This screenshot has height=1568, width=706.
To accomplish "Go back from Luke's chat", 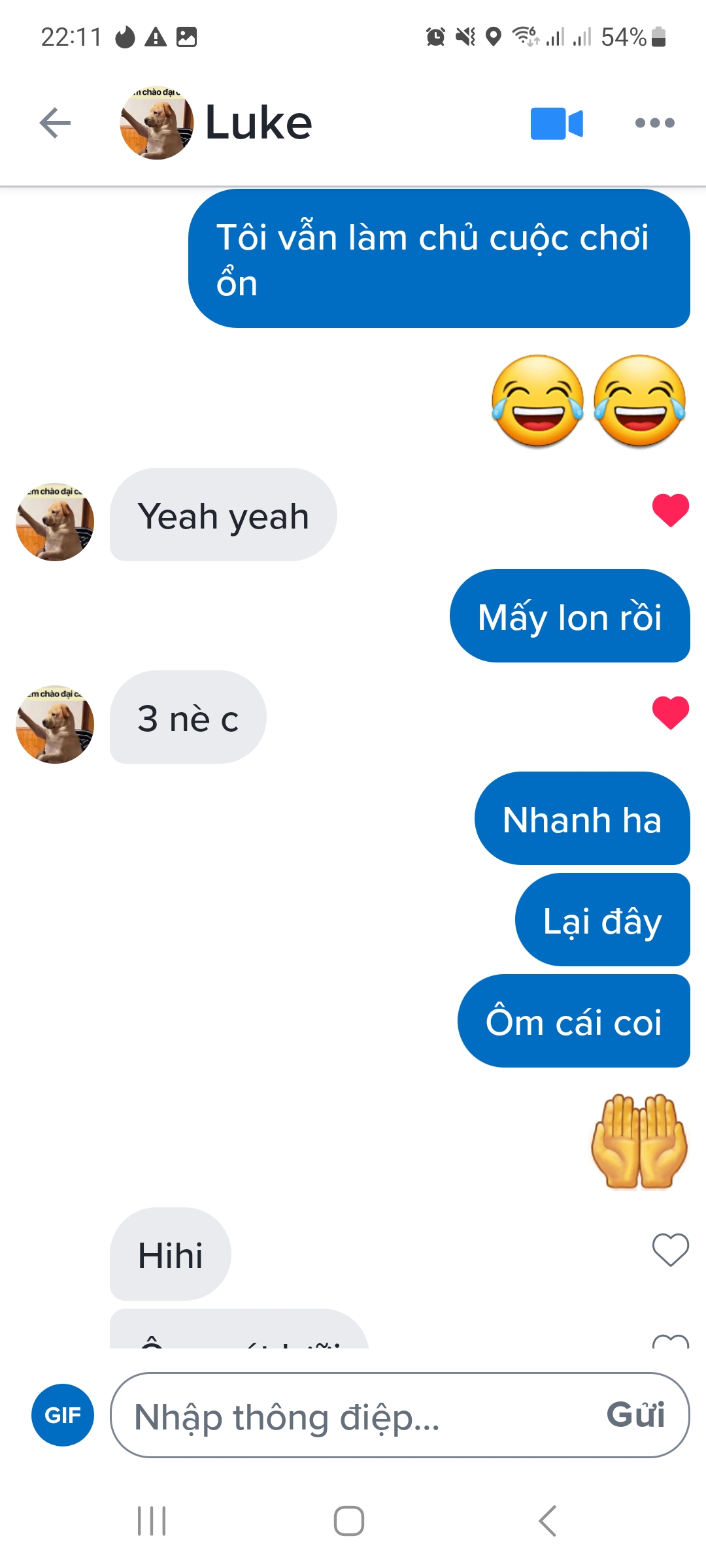I will pyautogui.click(x=55, y=123).
